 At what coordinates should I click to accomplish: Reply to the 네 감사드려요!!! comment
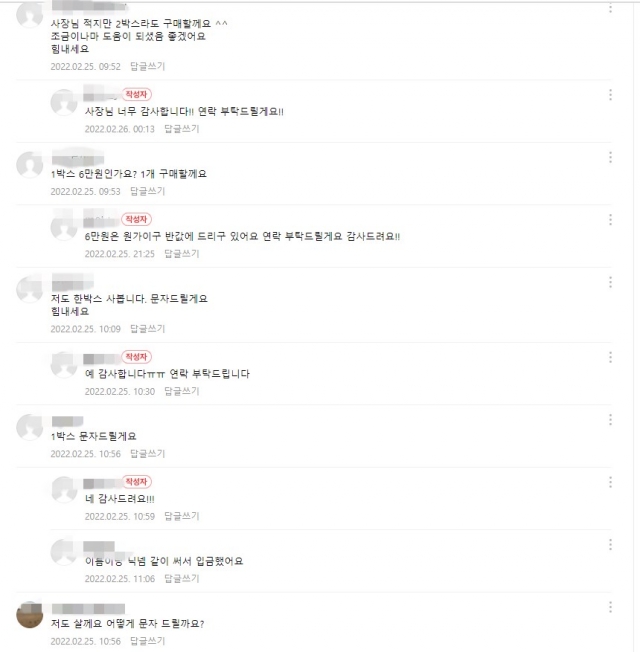[181, 516]
